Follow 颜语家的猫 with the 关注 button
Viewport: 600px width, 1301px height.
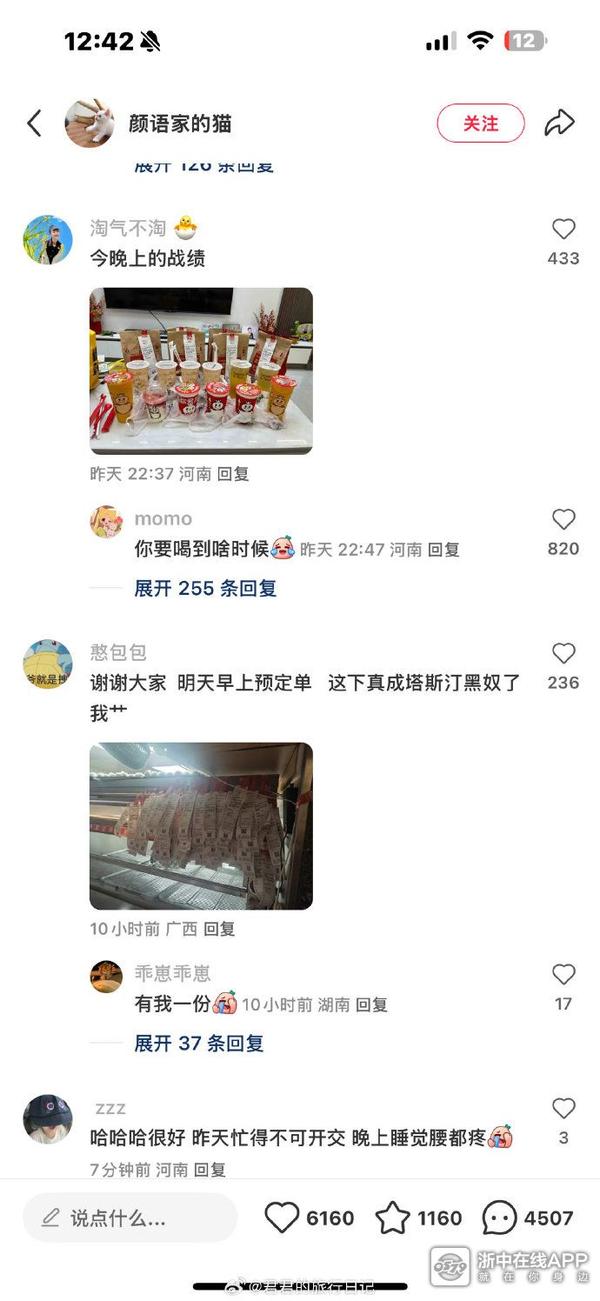click(x=480, y=123)
